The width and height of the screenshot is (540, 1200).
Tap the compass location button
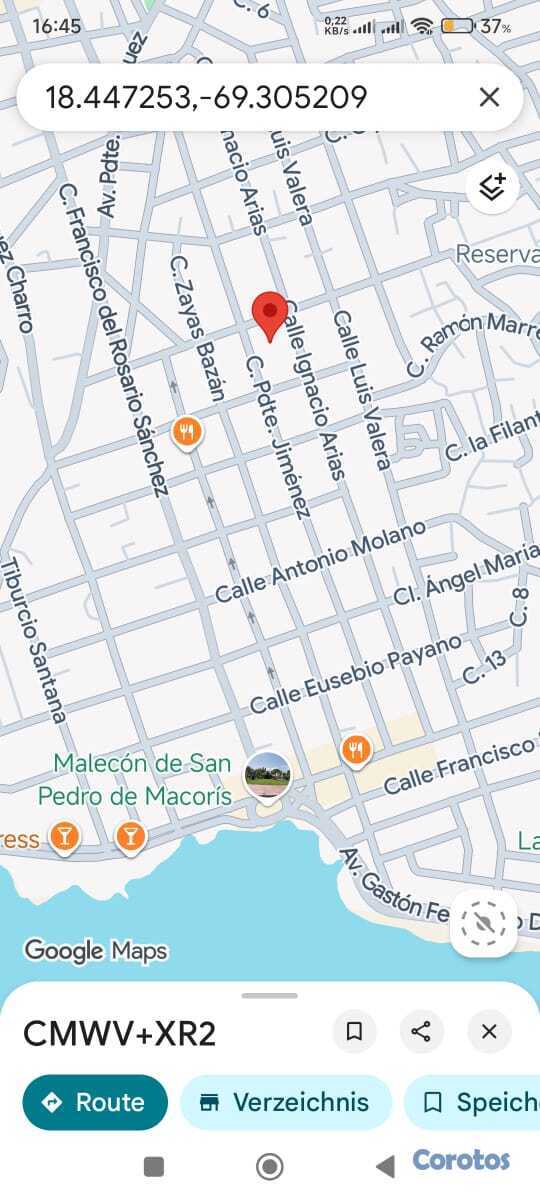coord(484,925)
